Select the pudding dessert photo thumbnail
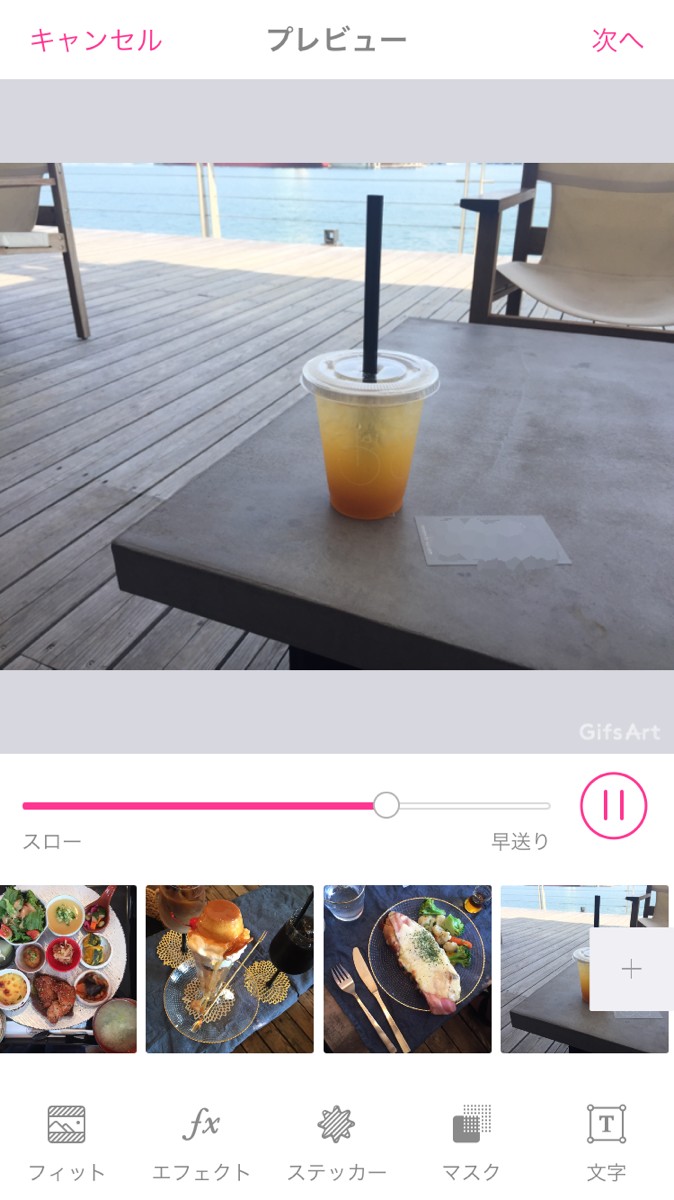Image resolution: width=674 pixels, height=1200 pixels. [230, 969]
